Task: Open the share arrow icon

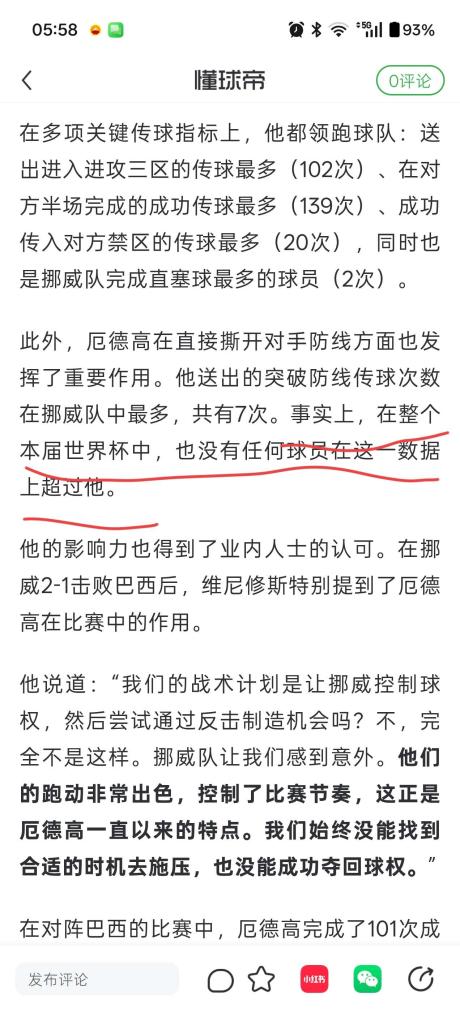Action: tap(421, 979)
